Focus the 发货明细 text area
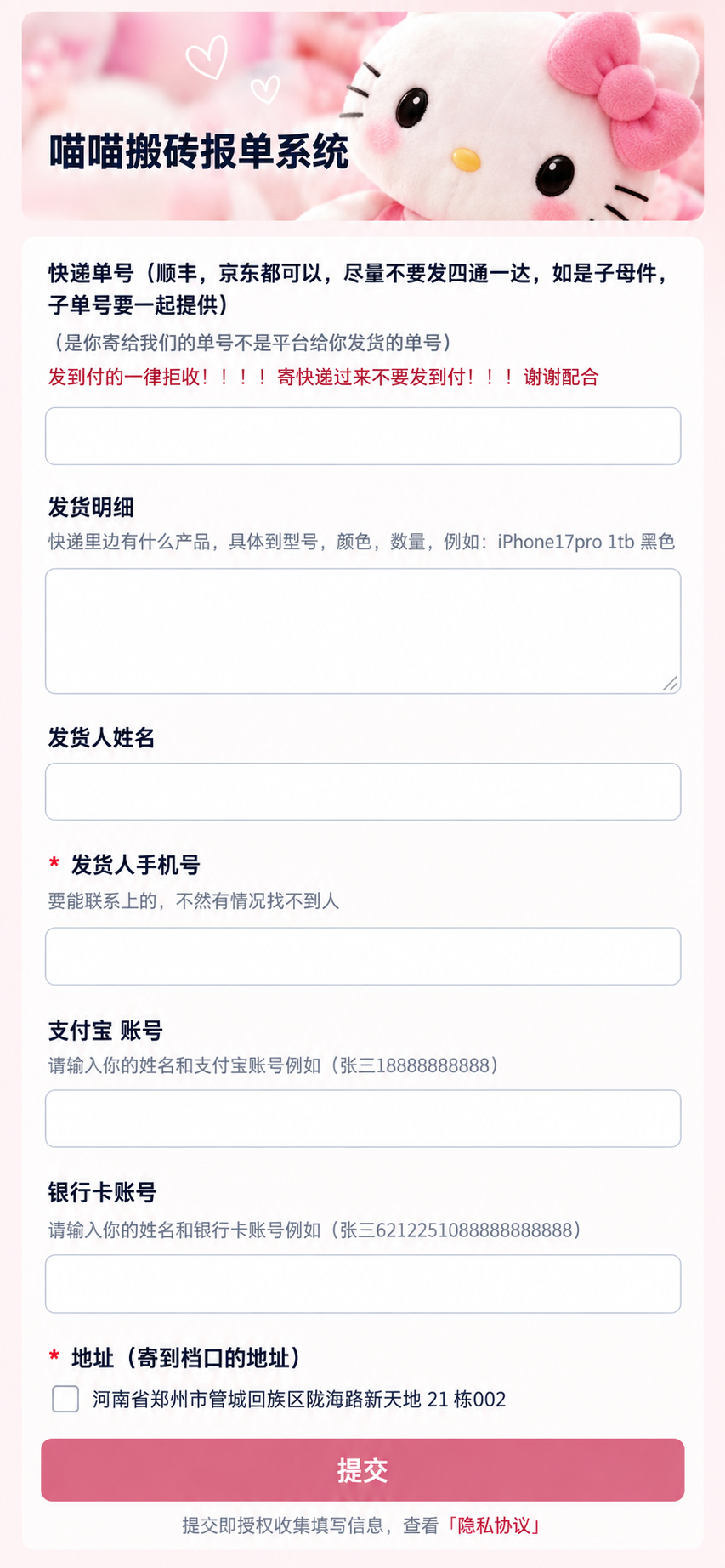The height and width of the screenshot is (1568, 725). [x=363, y=631]
